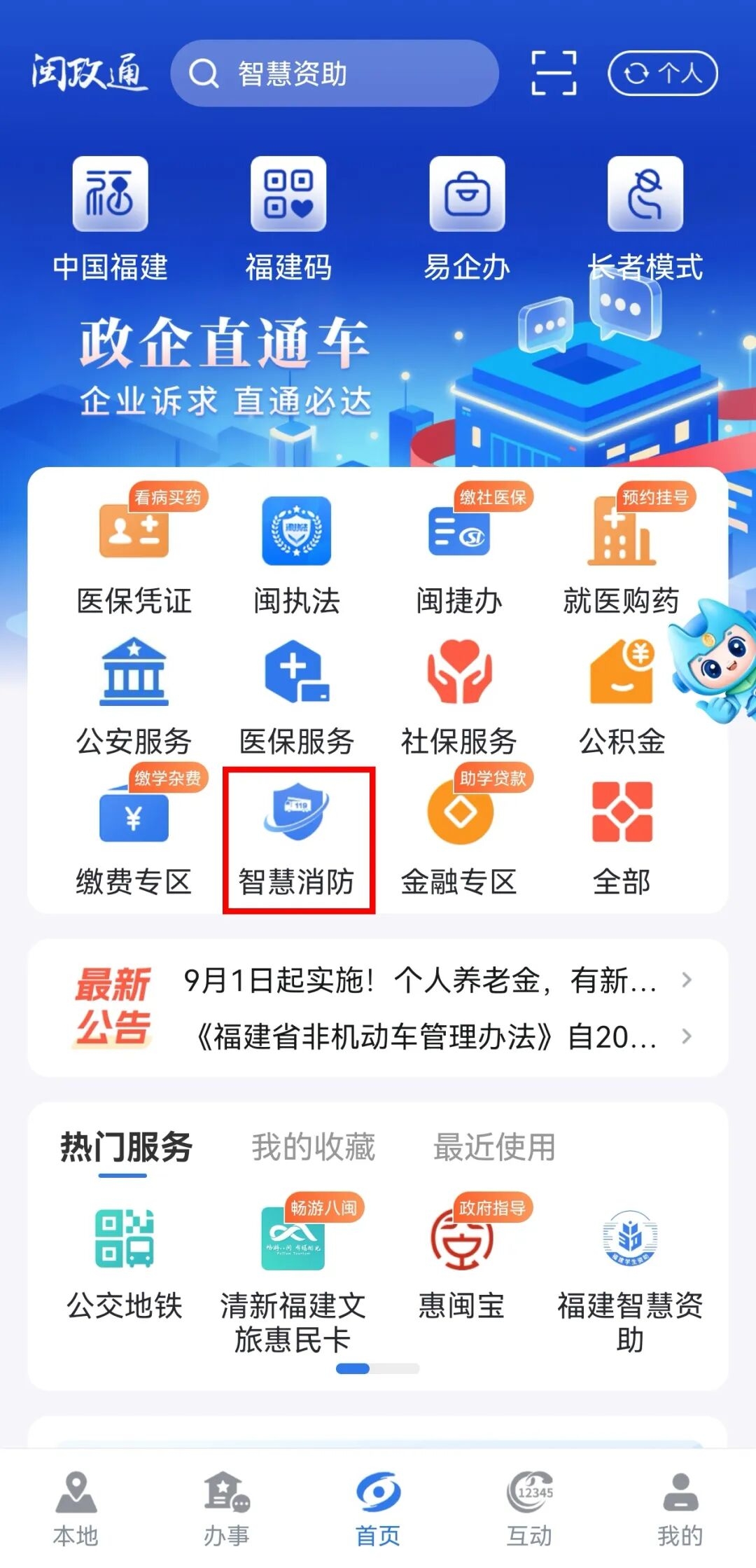
Task: Open 公积金 service
Action: click(x=622, y=698)
